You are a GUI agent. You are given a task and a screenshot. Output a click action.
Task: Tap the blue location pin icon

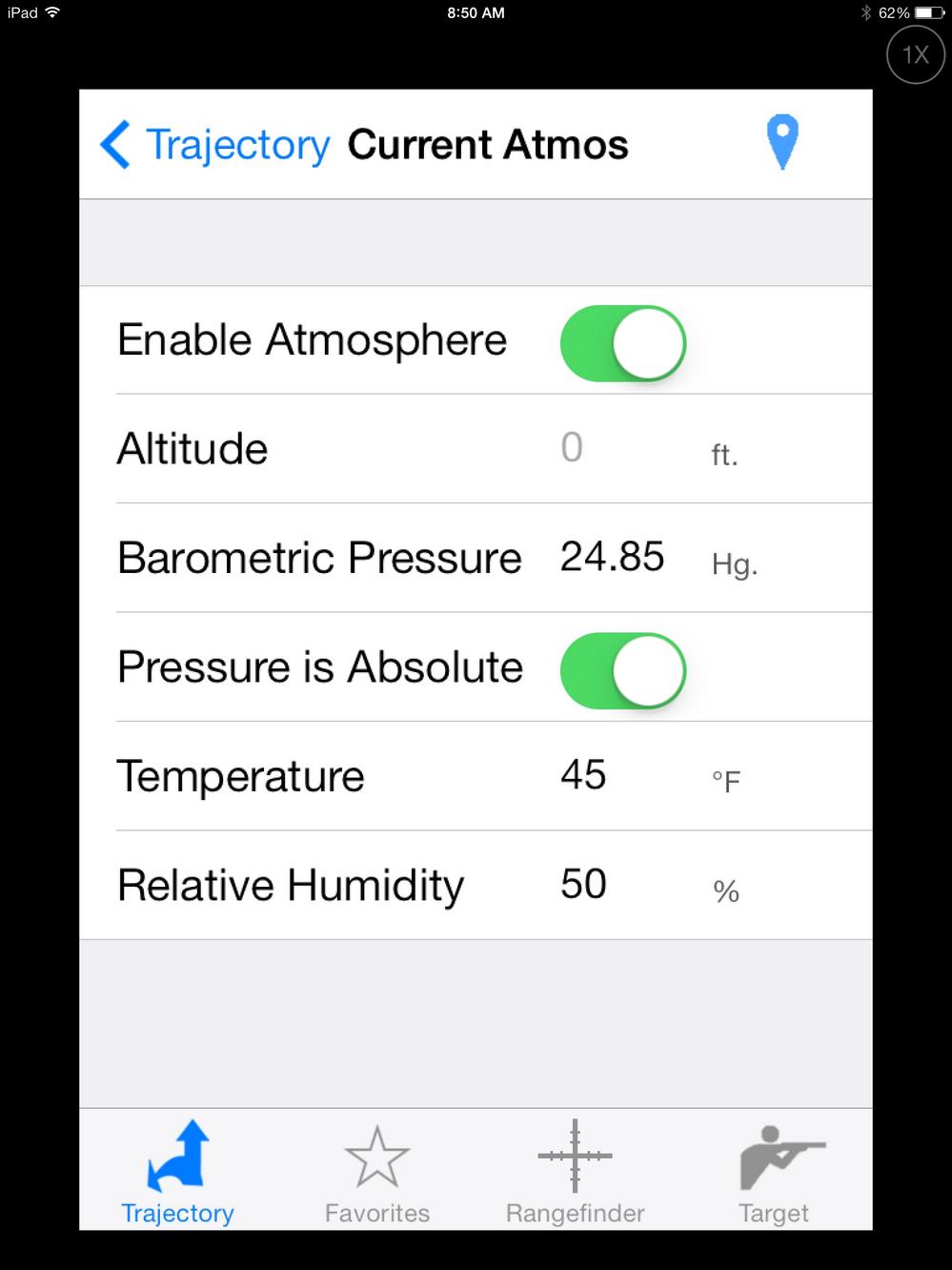point(781,143)
